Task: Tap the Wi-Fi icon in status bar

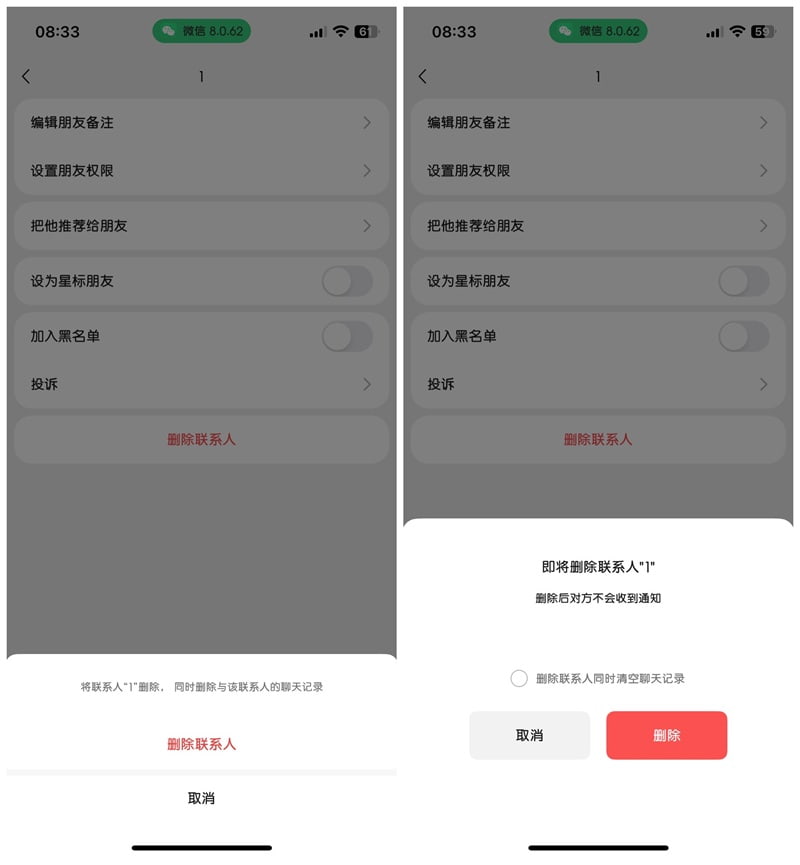Action: click(339, 31)
